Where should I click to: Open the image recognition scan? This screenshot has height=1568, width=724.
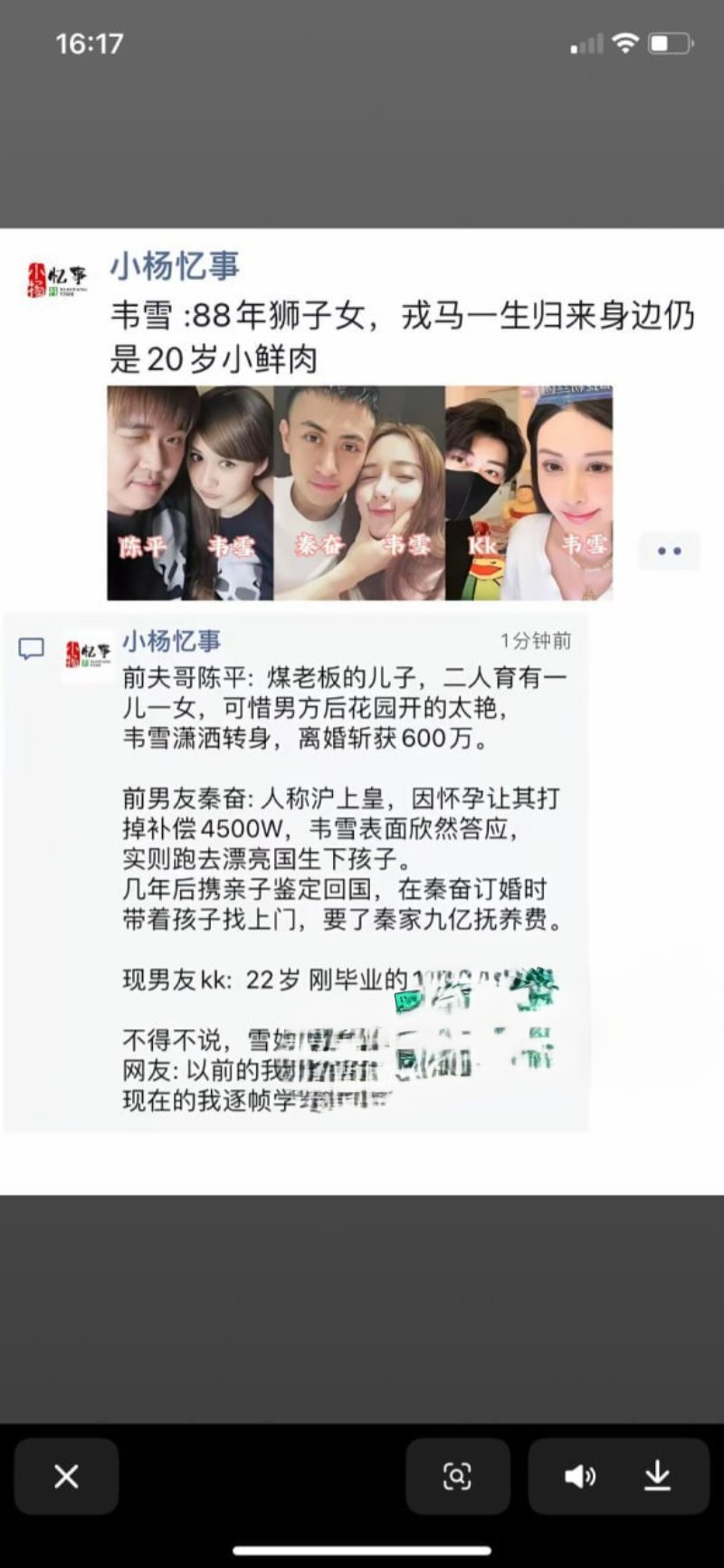click(457, 1477)
